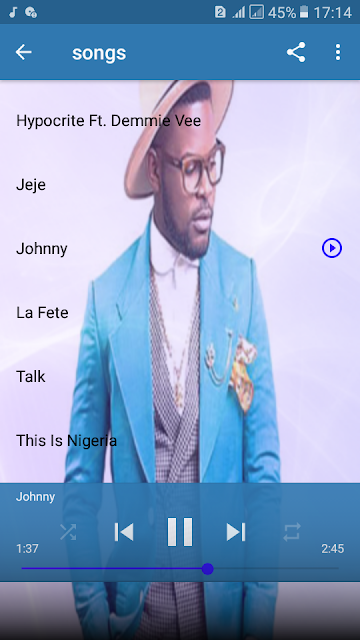Select the Johnny track row
The height and width of the screenshot is (640, 360).
pyautogui.click(x=180, y=249)
